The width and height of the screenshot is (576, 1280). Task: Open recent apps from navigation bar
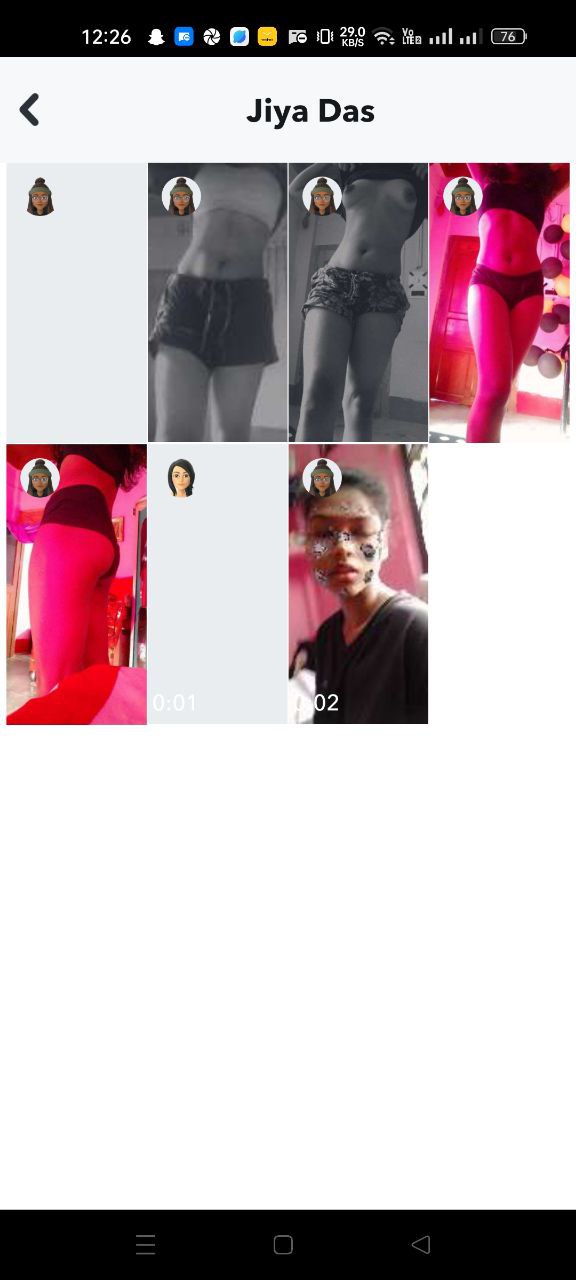145,1245
